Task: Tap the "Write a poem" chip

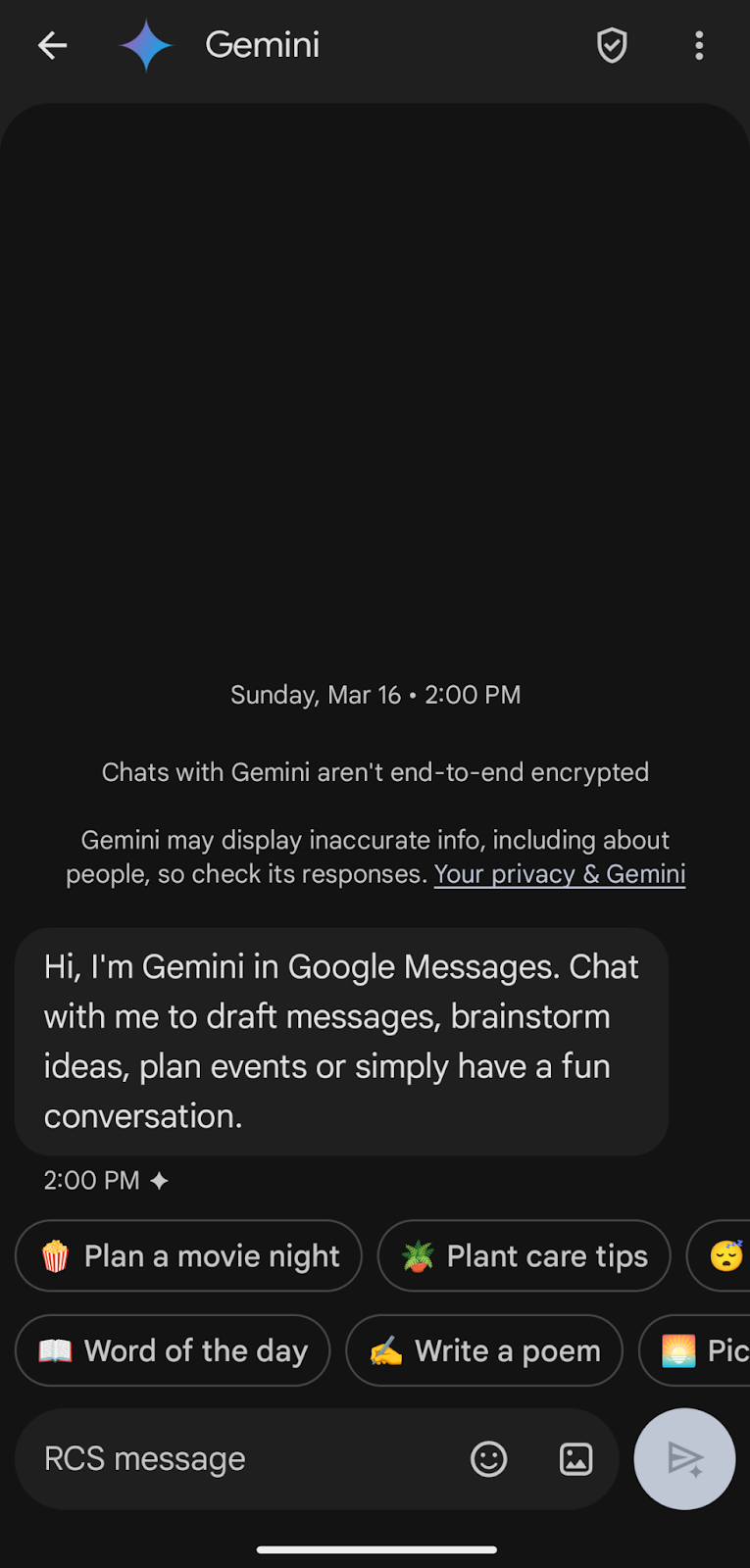Action: tap(483, 1350)
